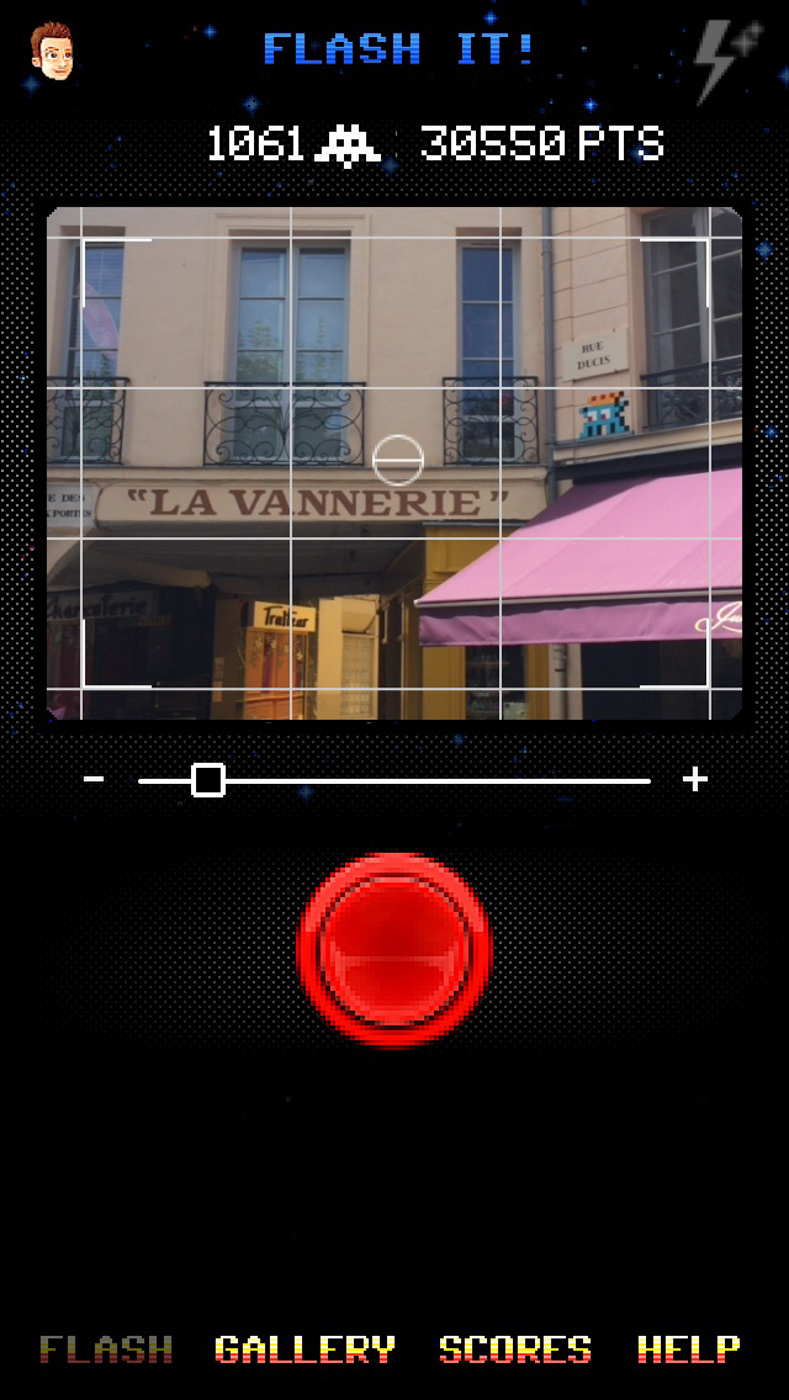Open the Help tab
This screenshot has height=1400, width=789.
tap(689, 1349)
